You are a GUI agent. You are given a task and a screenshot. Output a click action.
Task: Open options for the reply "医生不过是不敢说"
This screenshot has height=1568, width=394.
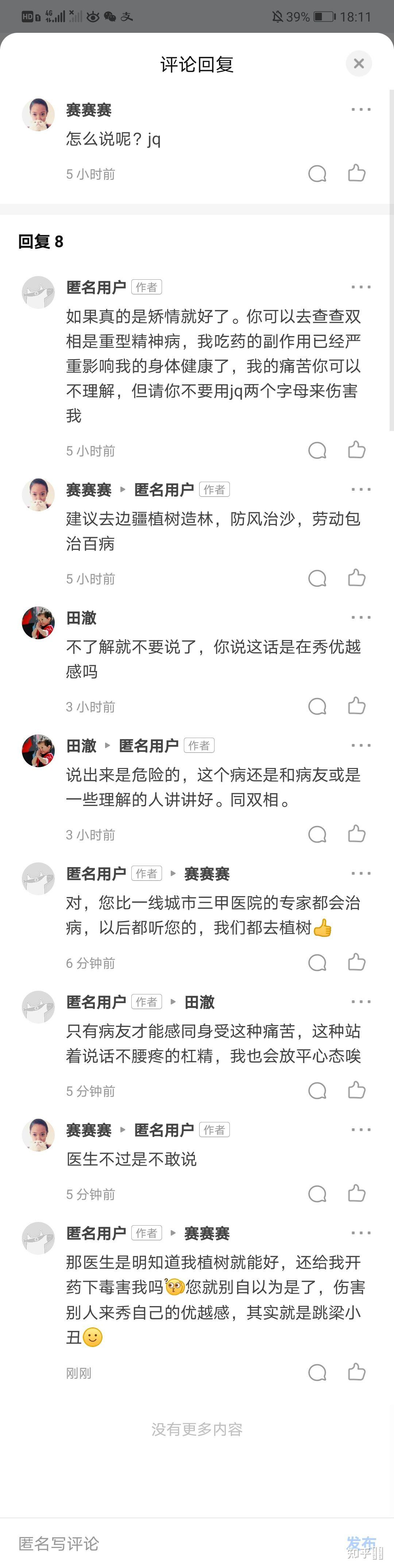point(360,1130)
